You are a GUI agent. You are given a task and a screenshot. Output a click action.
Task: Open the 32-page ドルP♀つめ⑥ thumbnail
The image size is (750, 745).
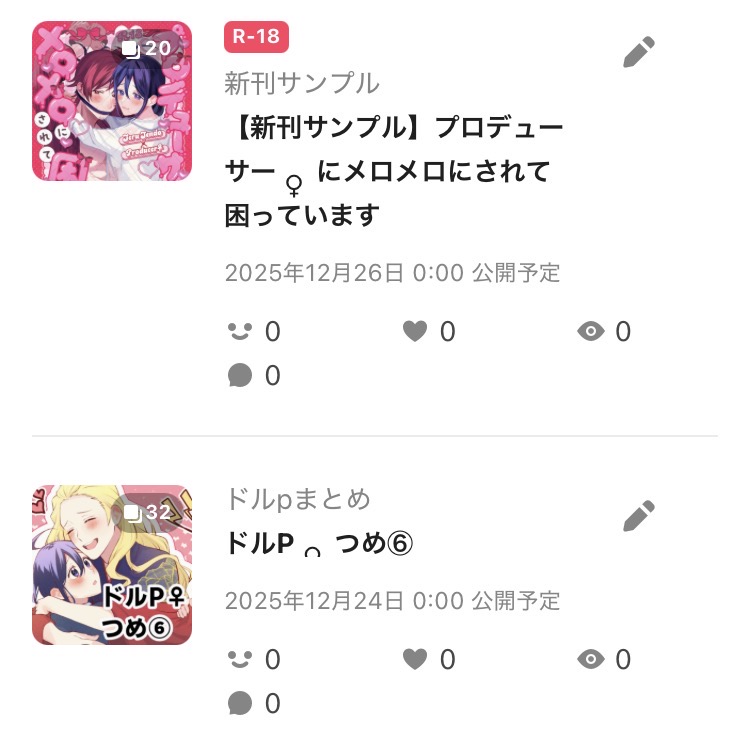tap(111, 565)
